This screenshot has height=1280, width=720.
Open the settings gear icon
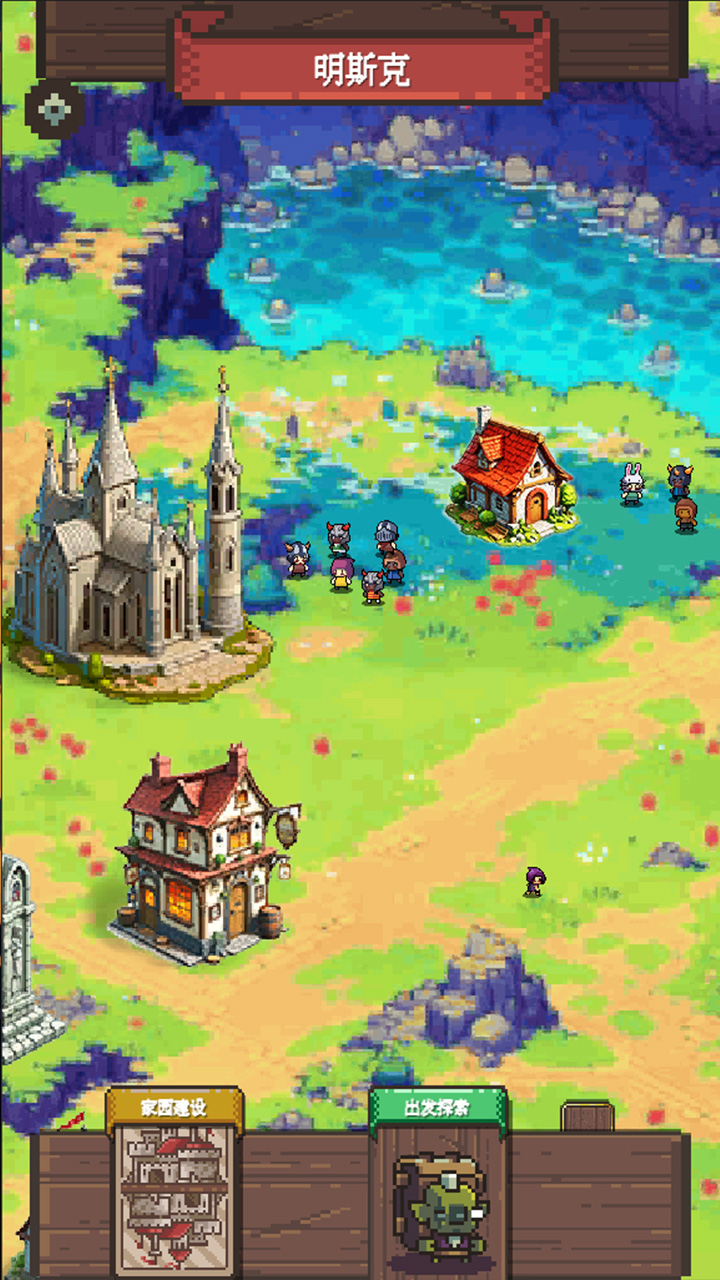(x=55, y=108)
